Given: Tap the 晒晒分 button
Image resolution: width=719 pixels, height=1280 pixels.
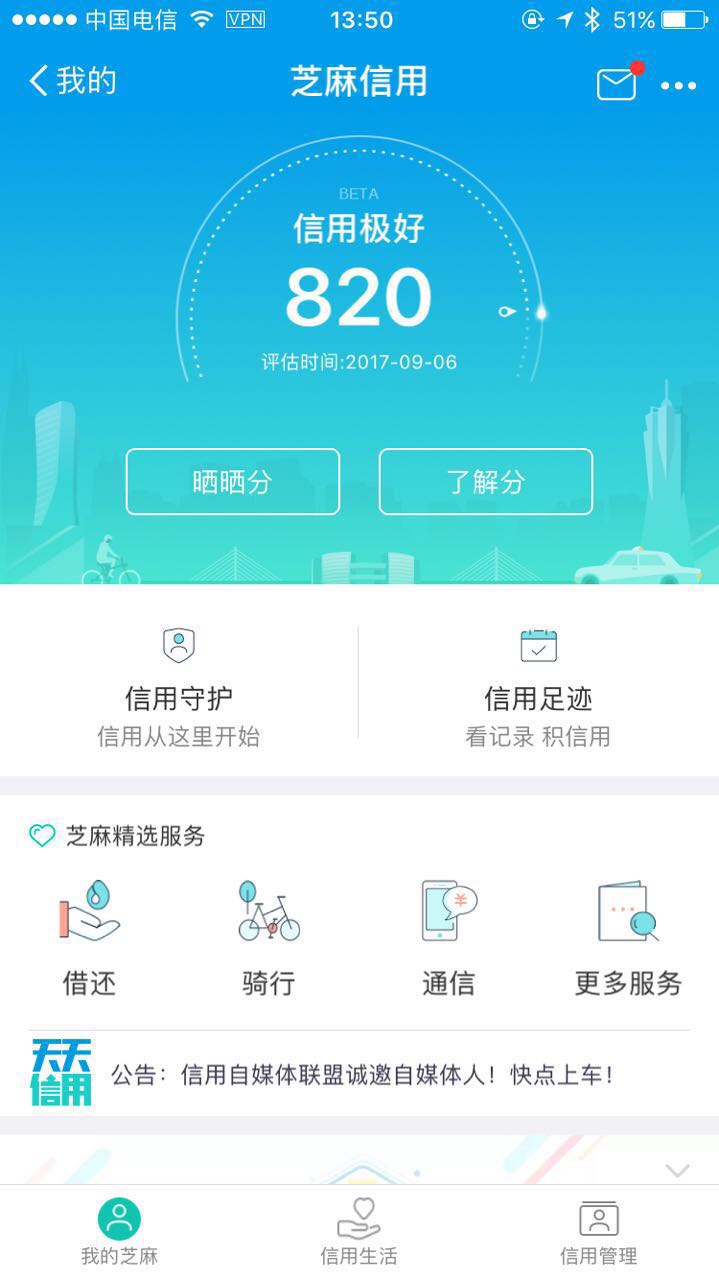Looking at the screenshot, I should point(232,481).
